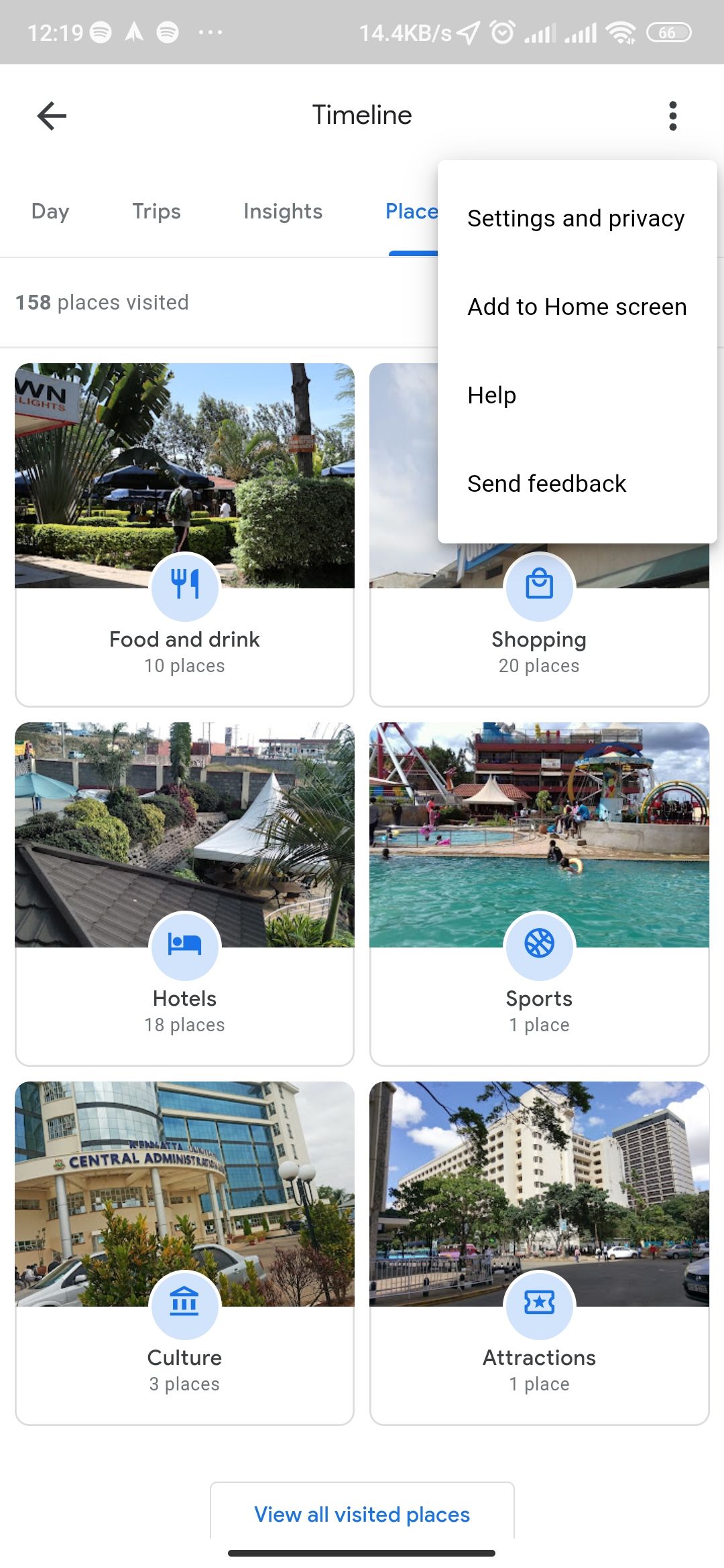Tap the Attractions ticket icon
The height and width of the screenshot is (1568, 724).
539,1305
